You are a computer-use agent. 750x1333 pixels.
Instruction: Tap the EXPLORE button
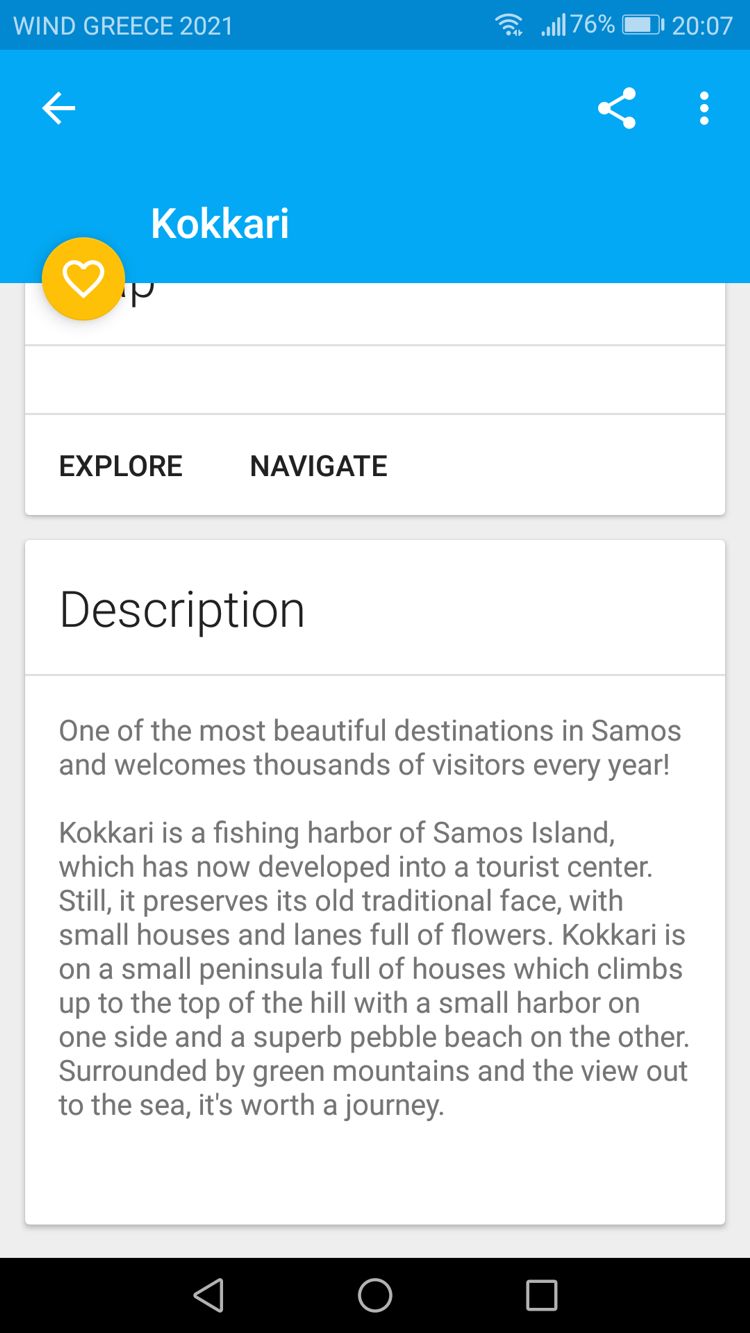[121, 466]
